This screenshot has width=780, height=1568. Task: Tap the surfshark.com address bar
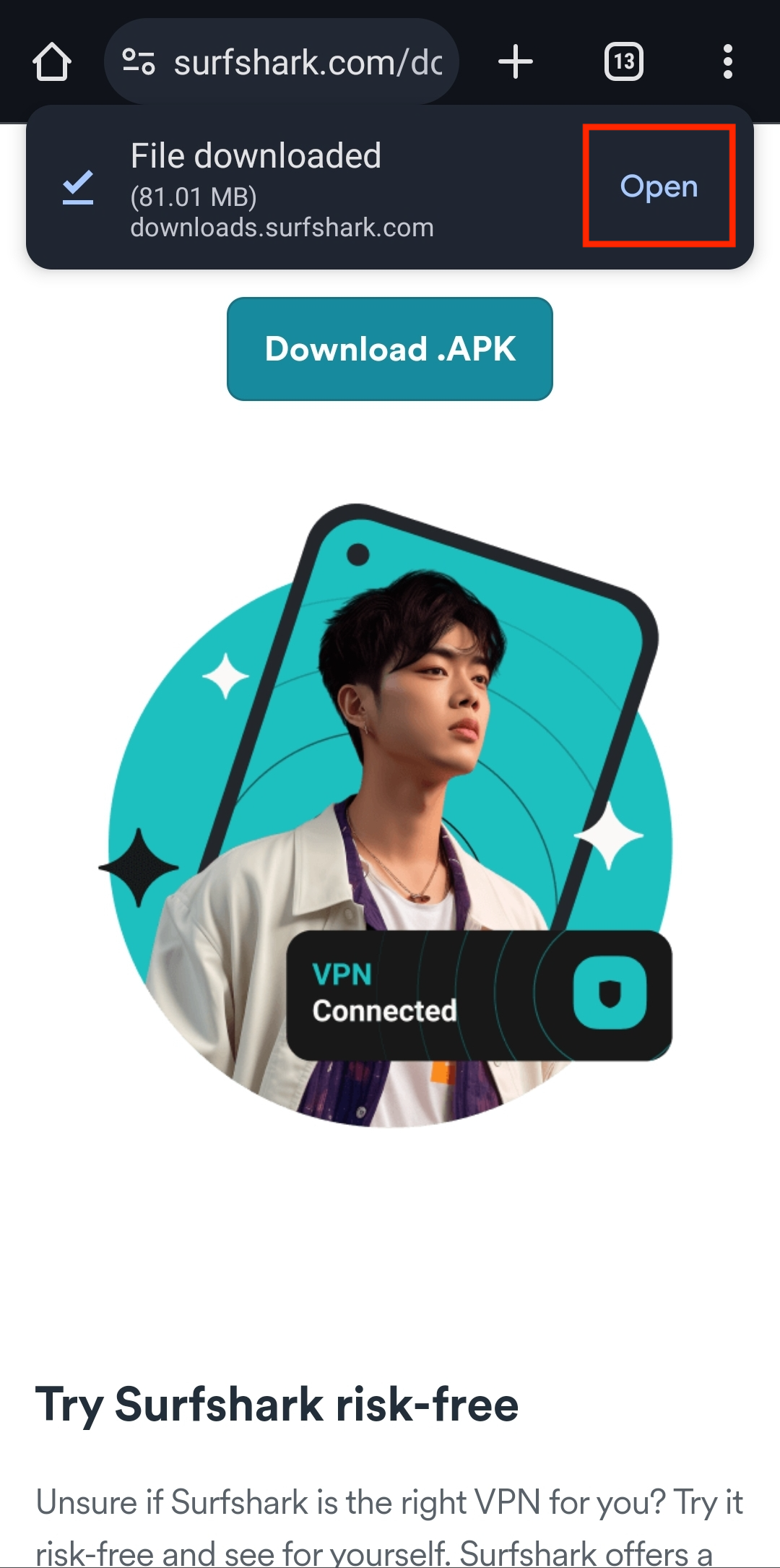click(307, 63)
